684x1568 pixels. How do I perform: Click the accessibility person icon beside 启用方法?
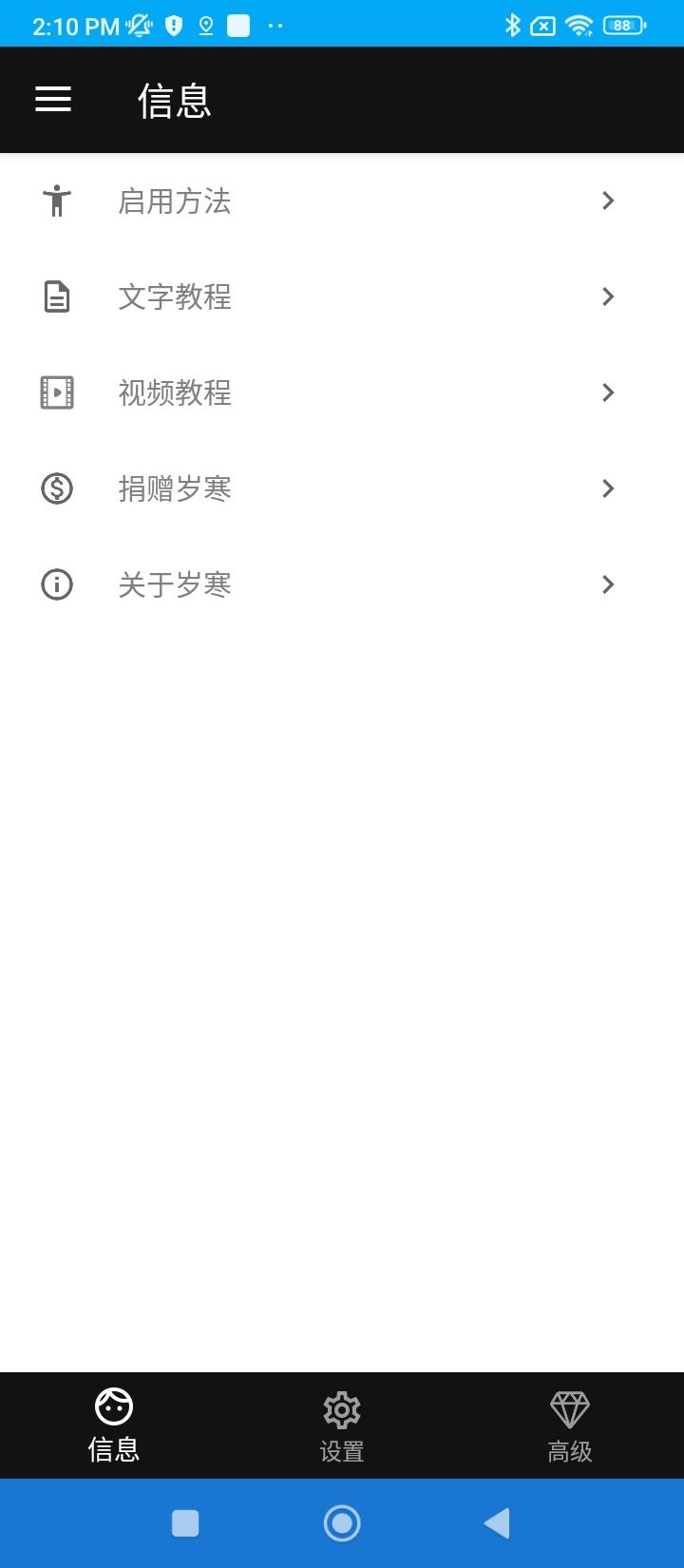[x=57, y=201]
